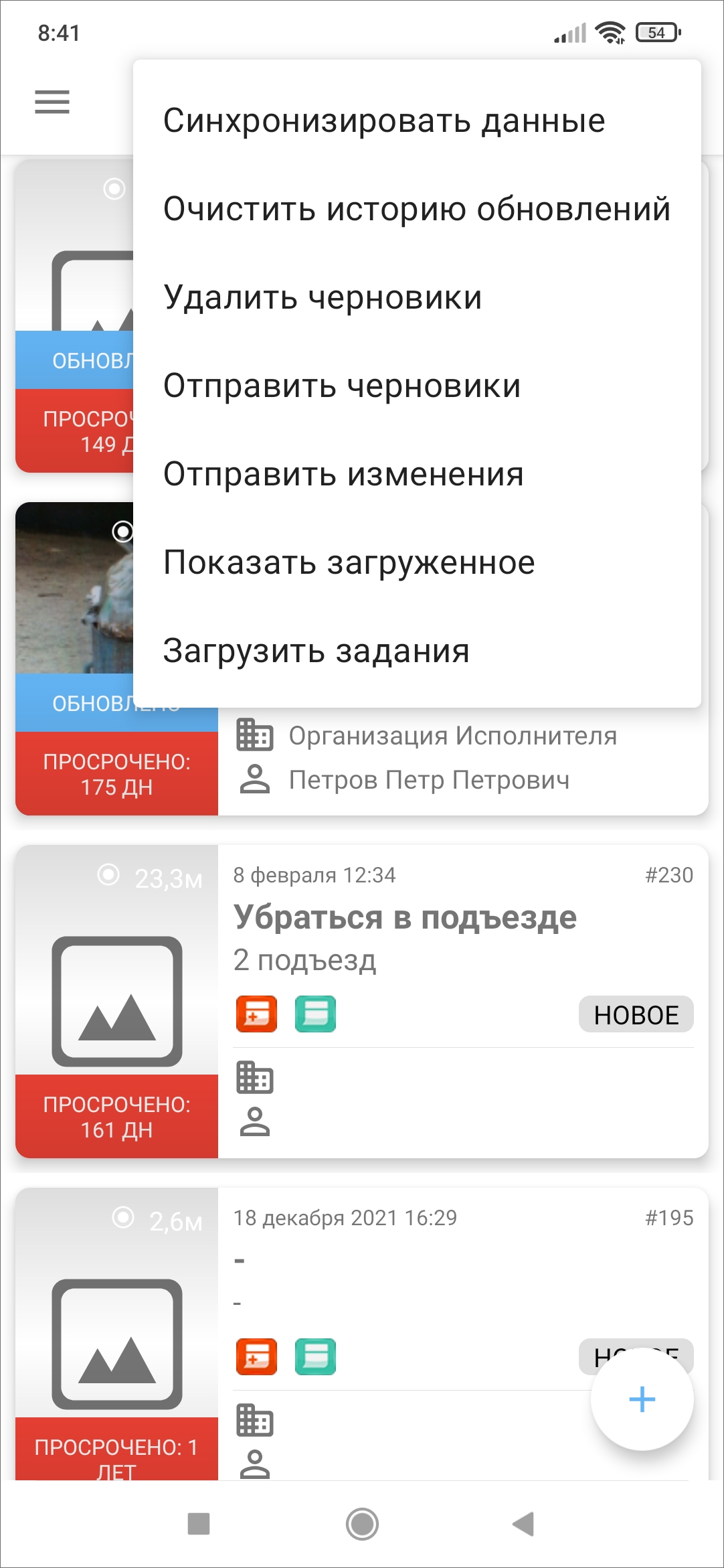
Task: Select Загрузить задания
Action: click(x=417, y=651)
